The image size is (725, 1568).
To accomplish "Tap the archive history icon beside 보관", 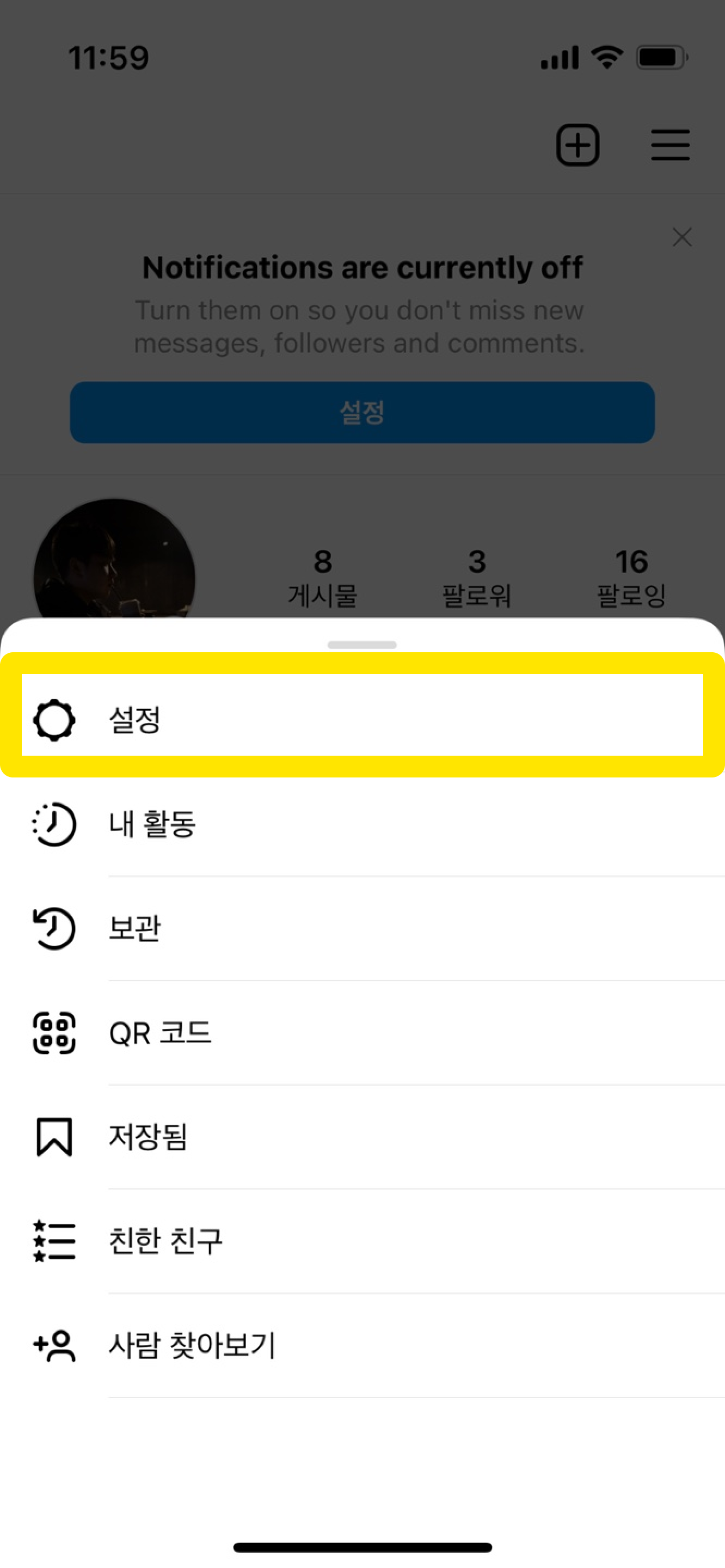I will 53,929.
